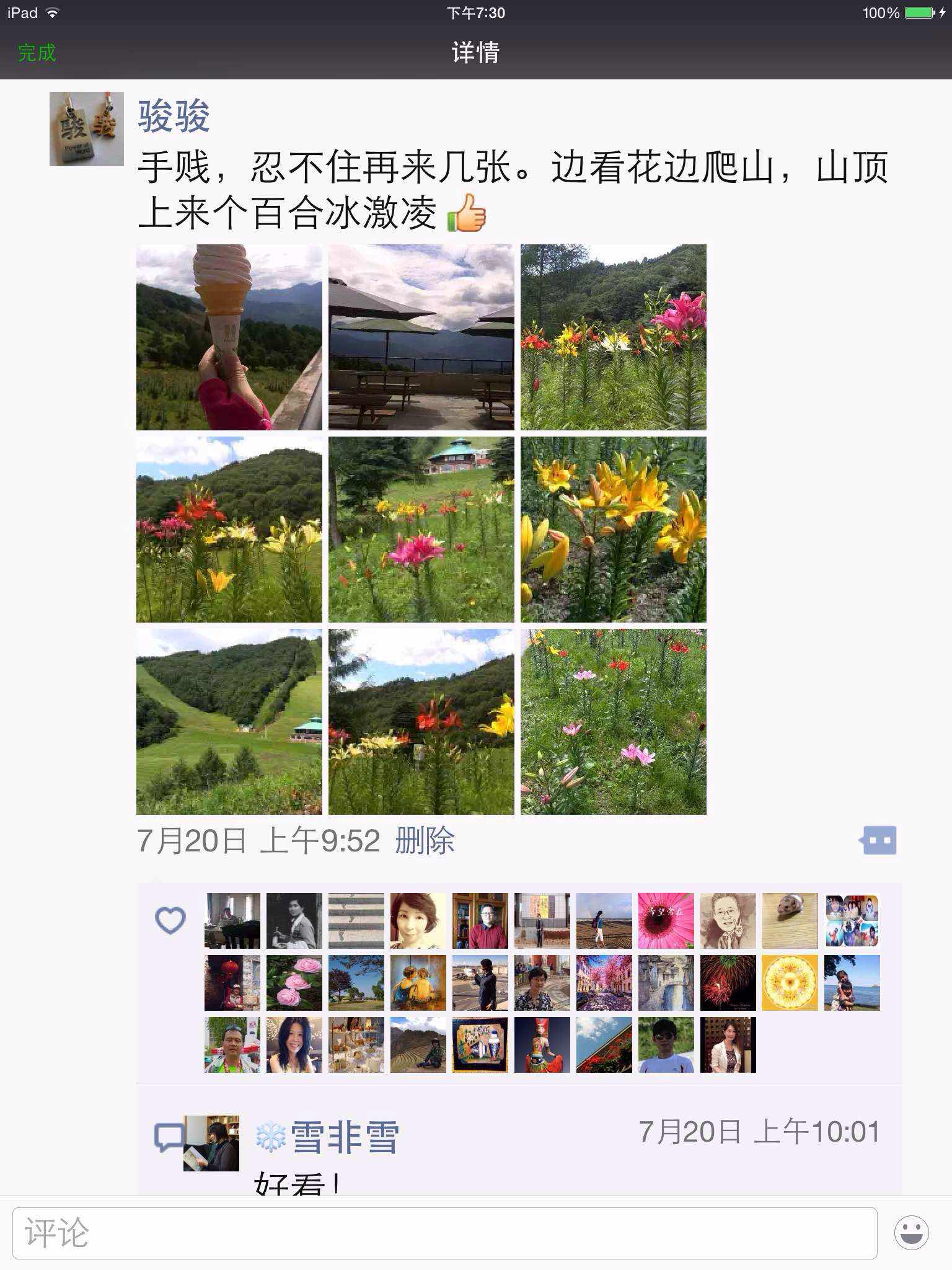This screenshot has height=1270, width=952.
Task: Open the like and comment action button
Action: (878, 841)
